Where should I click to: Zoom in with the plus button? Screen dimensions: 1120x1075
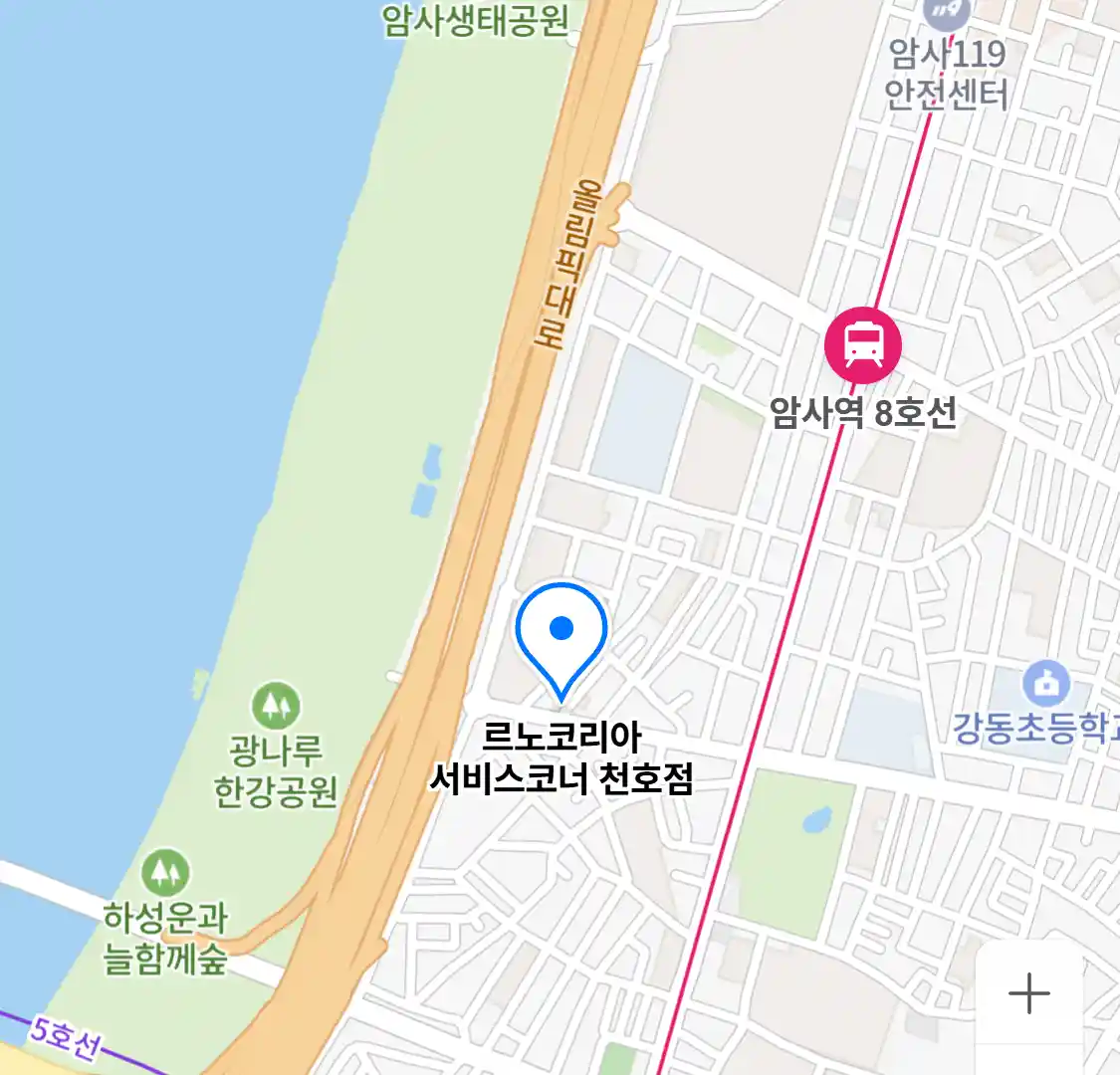[x=1028, y=993]
